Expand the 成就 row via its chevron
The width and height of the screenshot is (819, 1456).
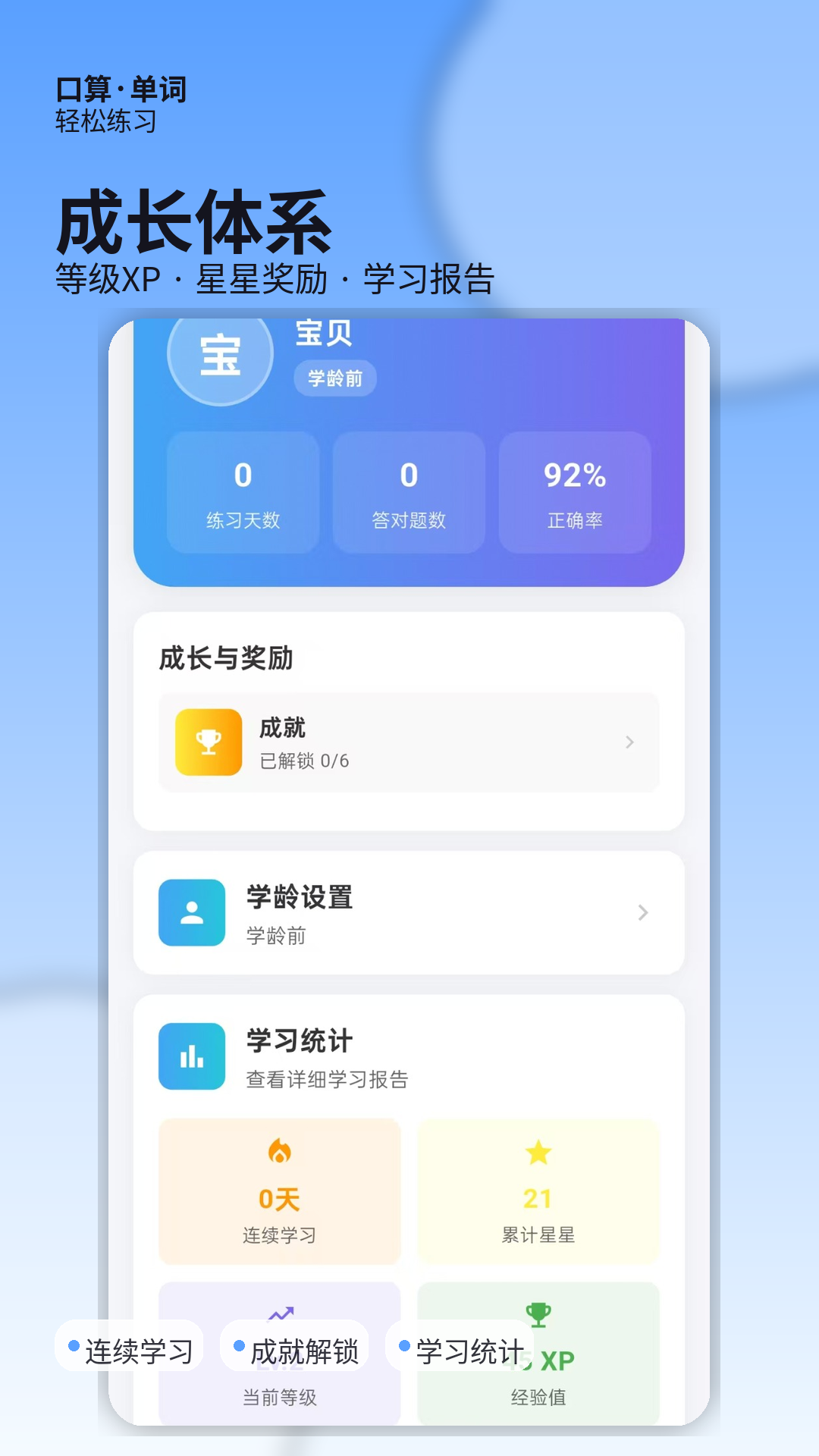pos(629,742)
